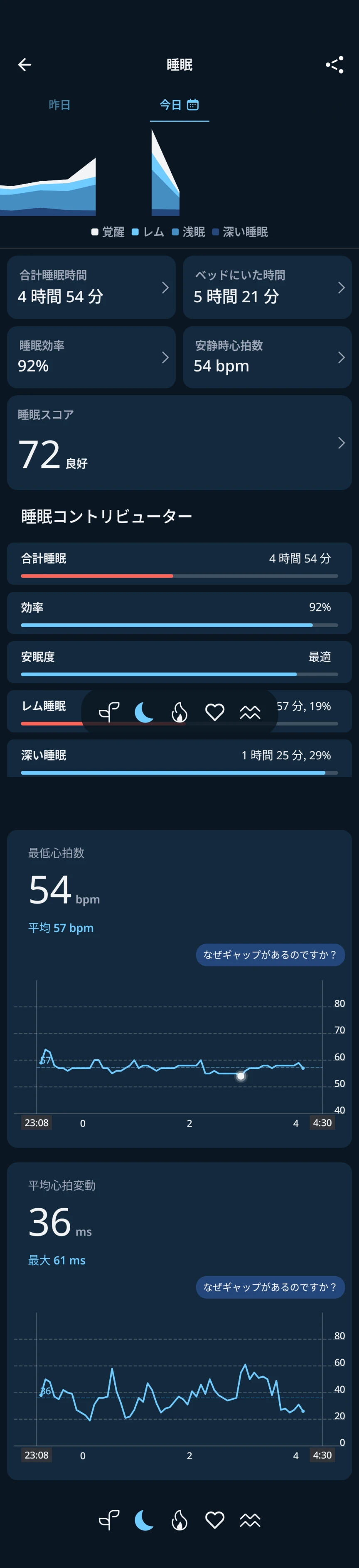This screenshot has width=359, height=1568.
Task: Share the sleep report
Action: 334,64
